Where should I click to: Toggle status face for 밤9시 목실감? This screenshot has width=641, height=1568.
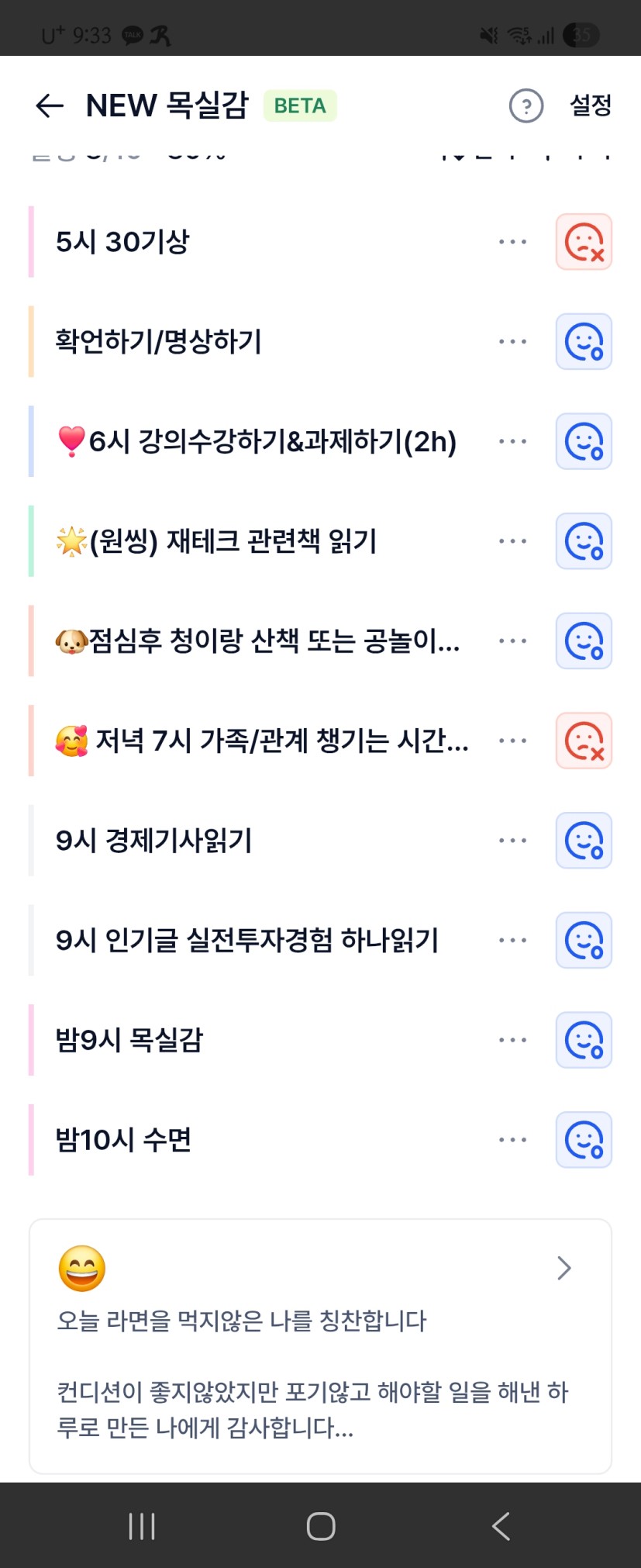click(584, 1041)
